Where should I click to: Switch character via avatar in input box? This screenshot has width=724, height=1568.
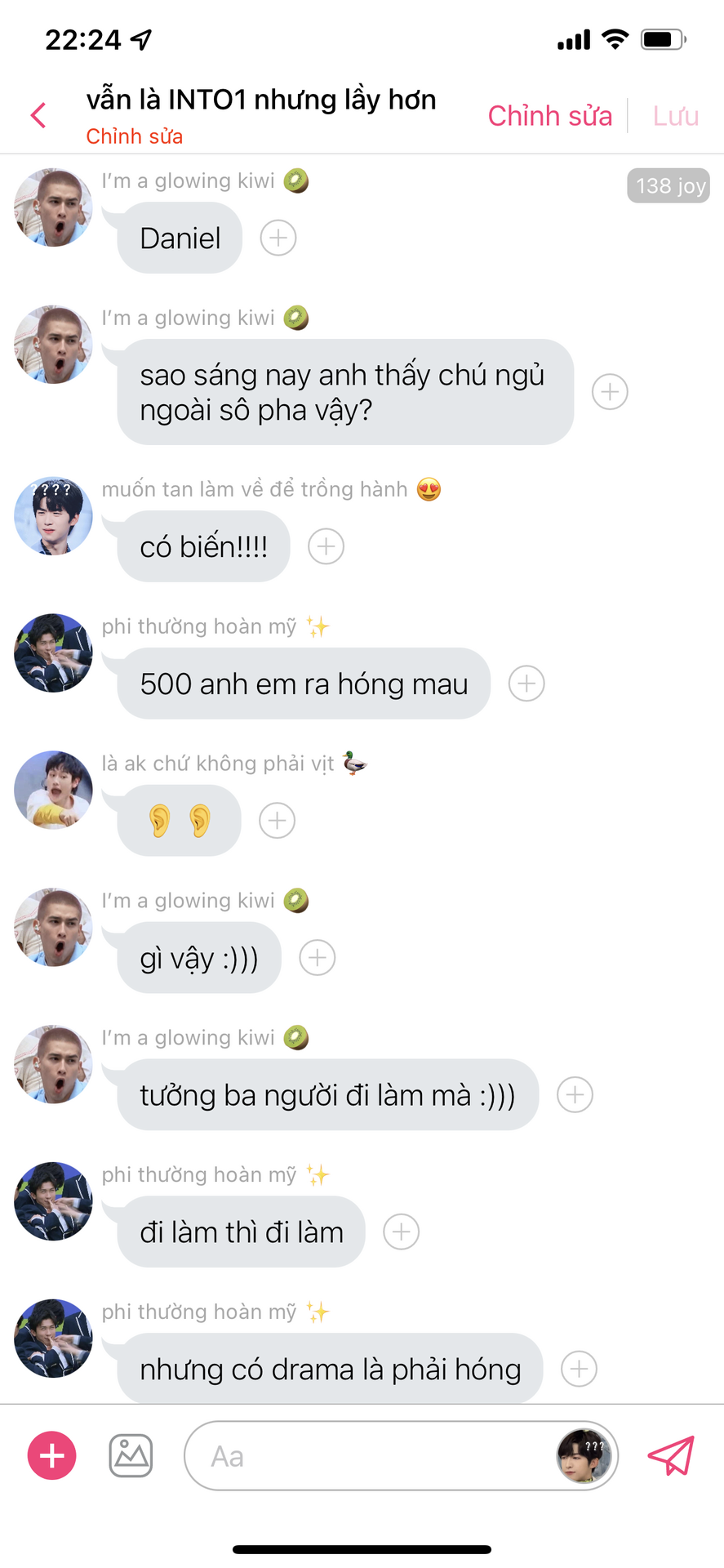point(584,1456)
